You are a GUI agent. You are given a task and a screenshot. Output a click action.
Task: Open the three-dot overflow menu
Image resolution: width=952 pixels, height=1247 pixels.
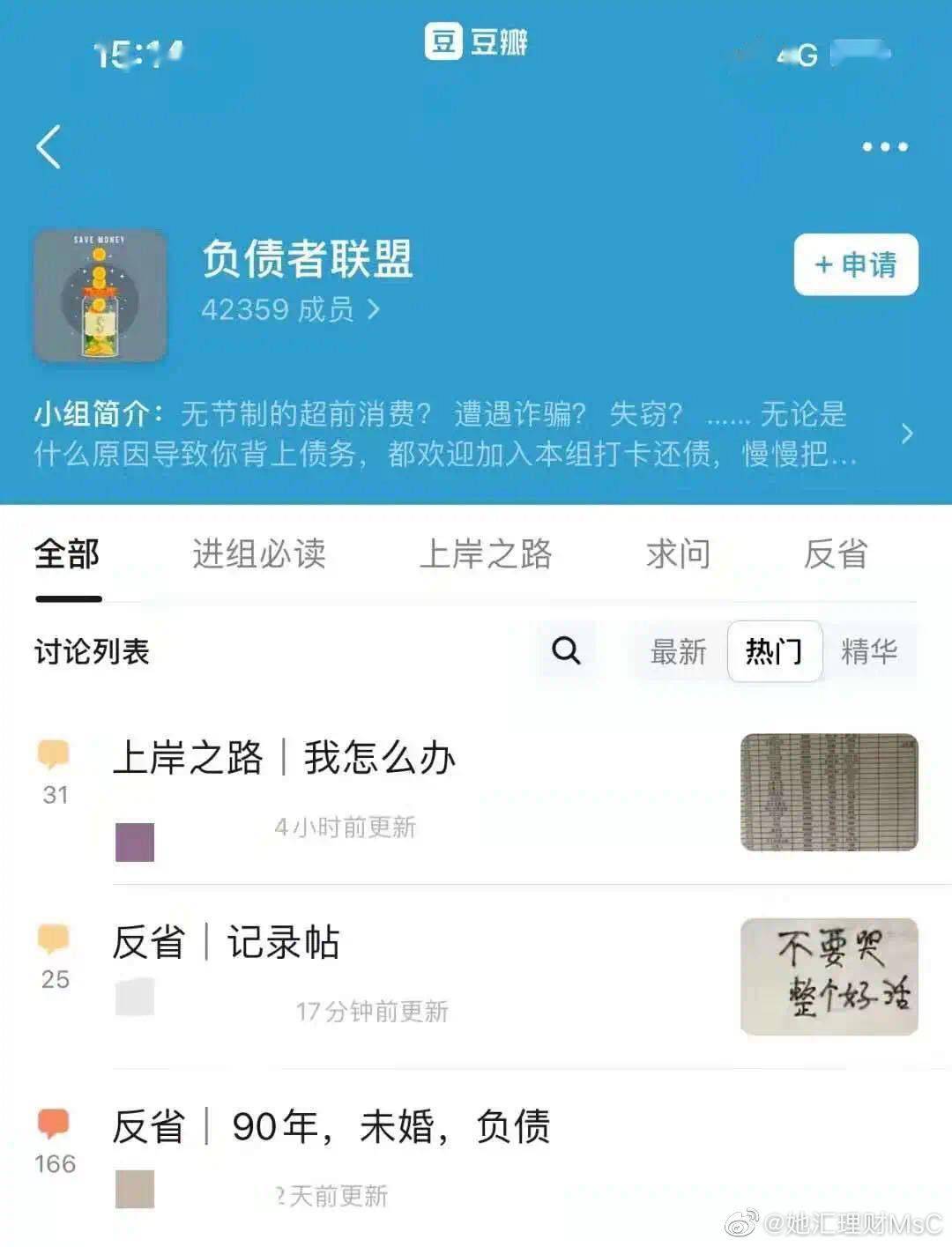[884, 146]
